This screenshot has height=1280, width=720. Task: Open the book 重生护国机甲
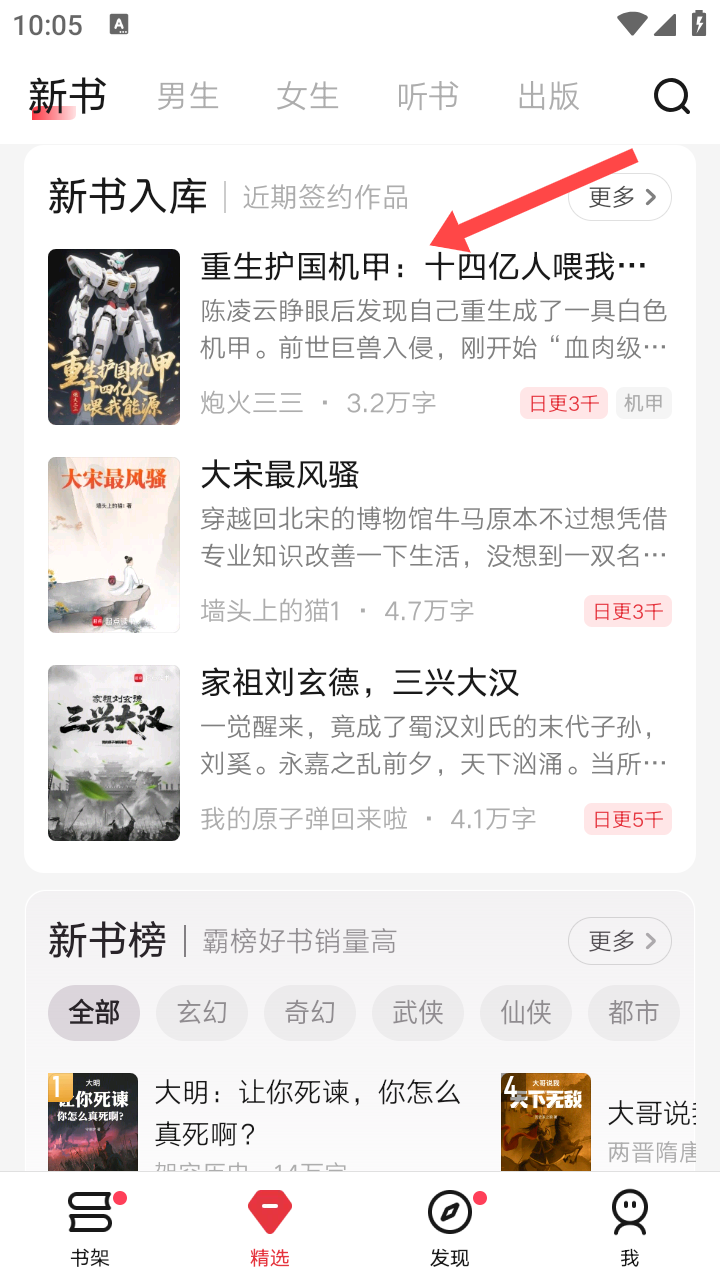pos(422,267)
